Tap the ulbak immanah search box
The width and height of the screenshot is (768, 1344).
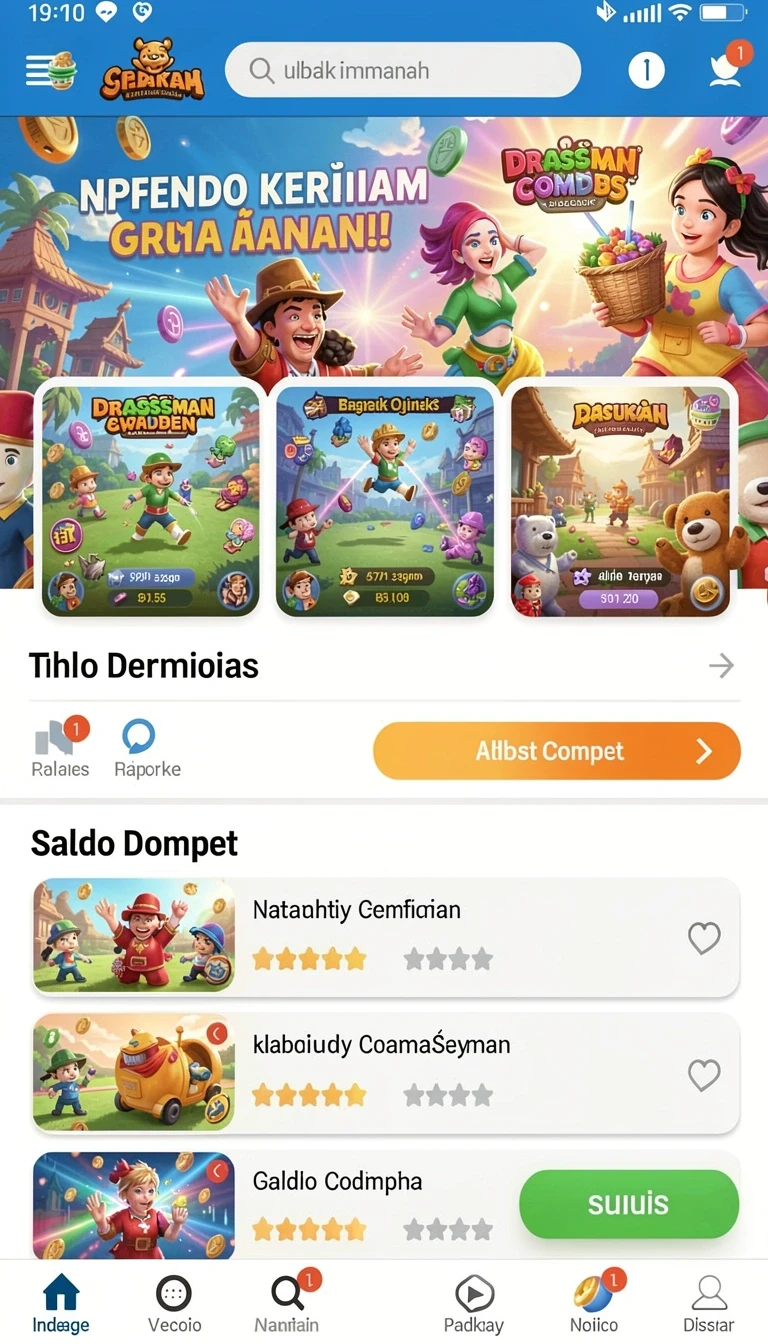[x=403, y=70]
